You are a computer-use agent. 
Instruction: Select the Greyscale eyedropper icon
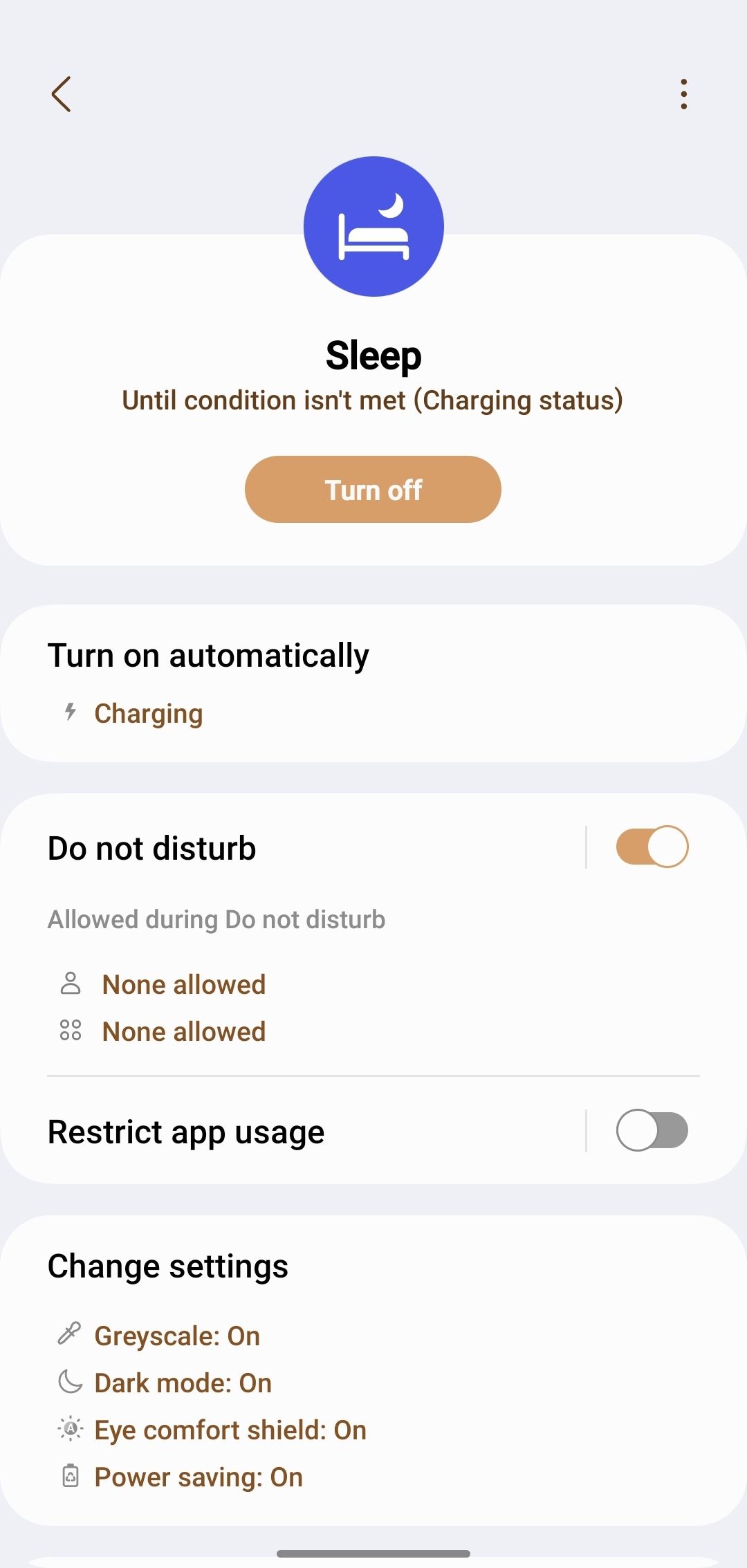(70, 1336)
